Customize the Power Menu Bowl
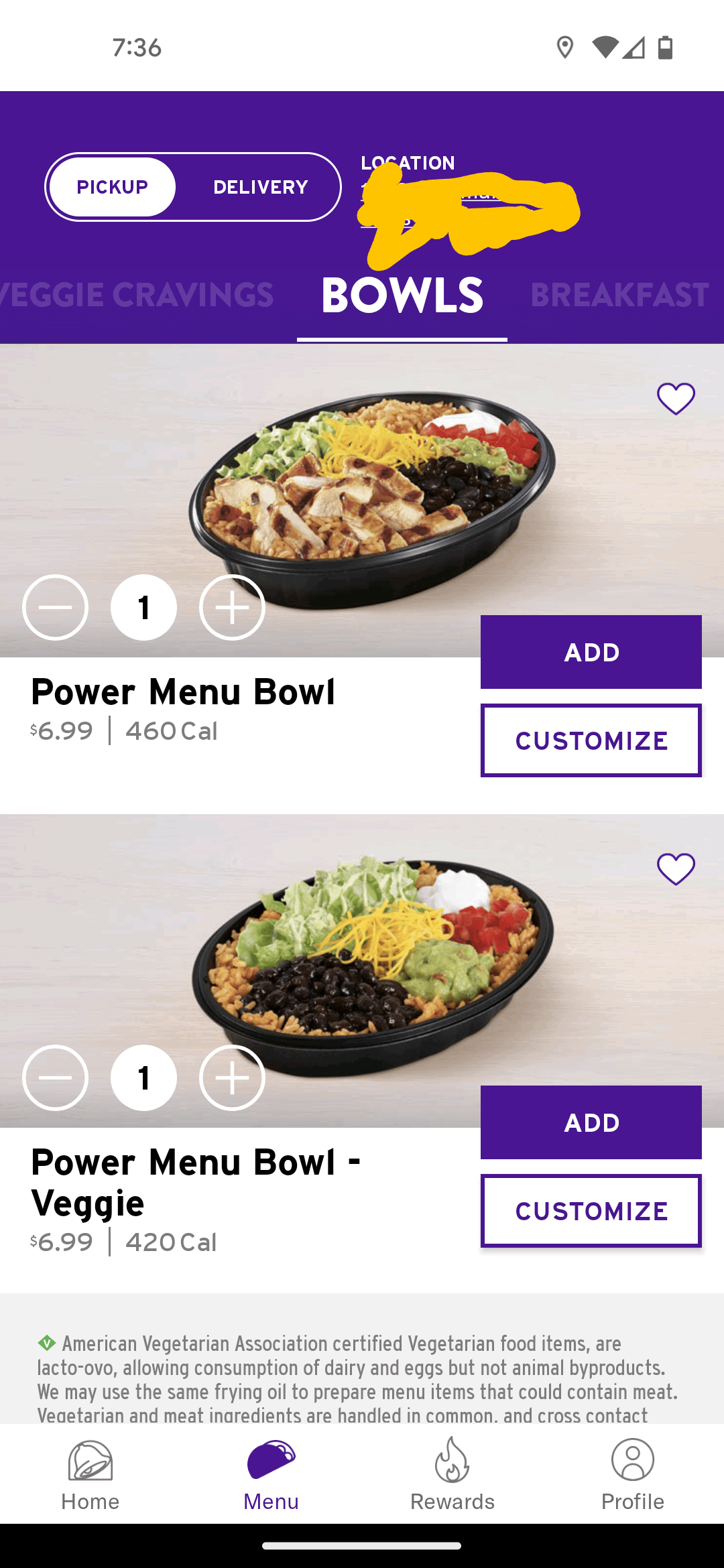 [x=591, y=740]
